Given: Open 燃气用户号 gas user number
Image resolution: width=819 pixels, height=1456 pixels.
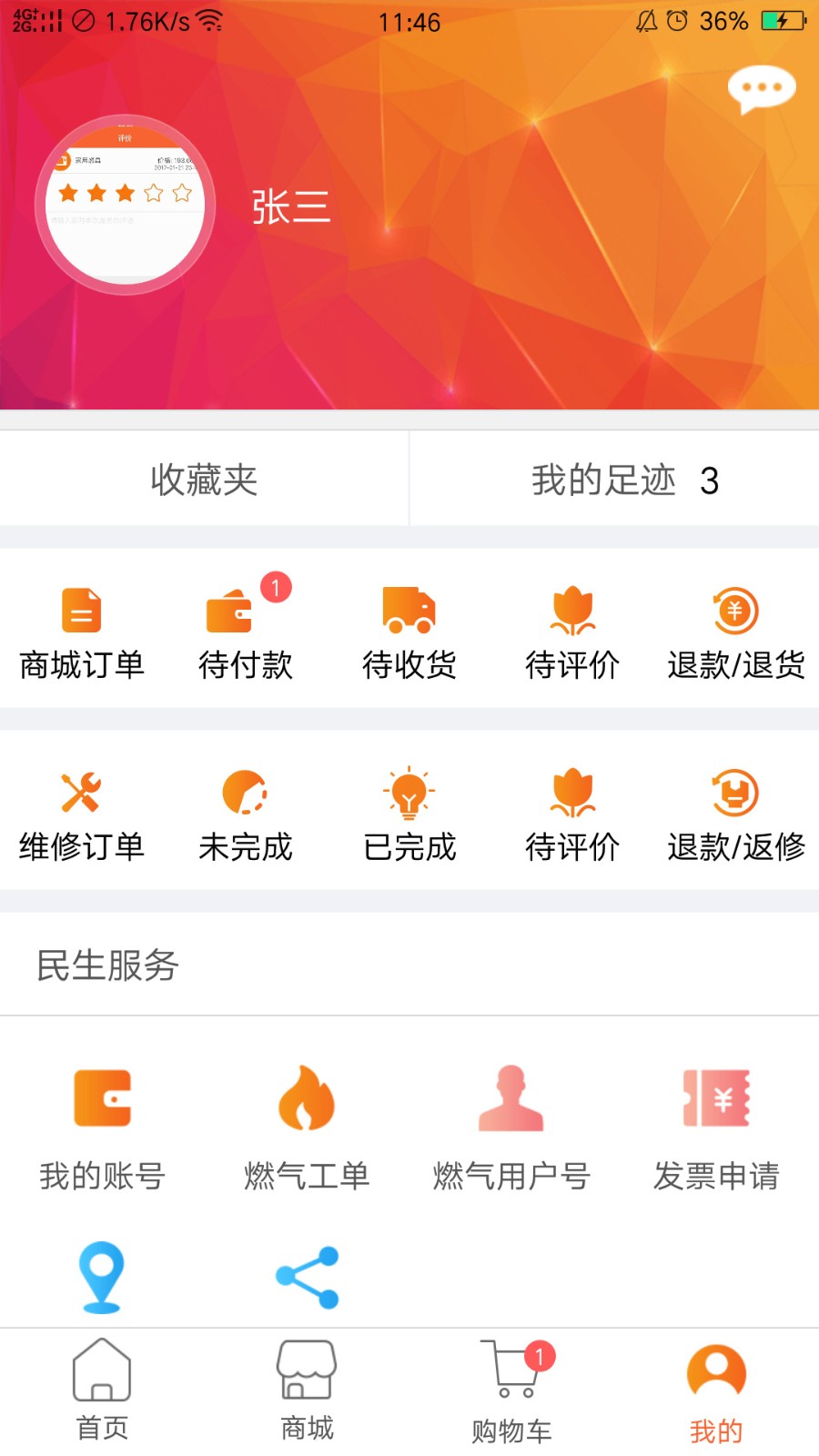Looking at the screenshot, I should [511, 1128].
